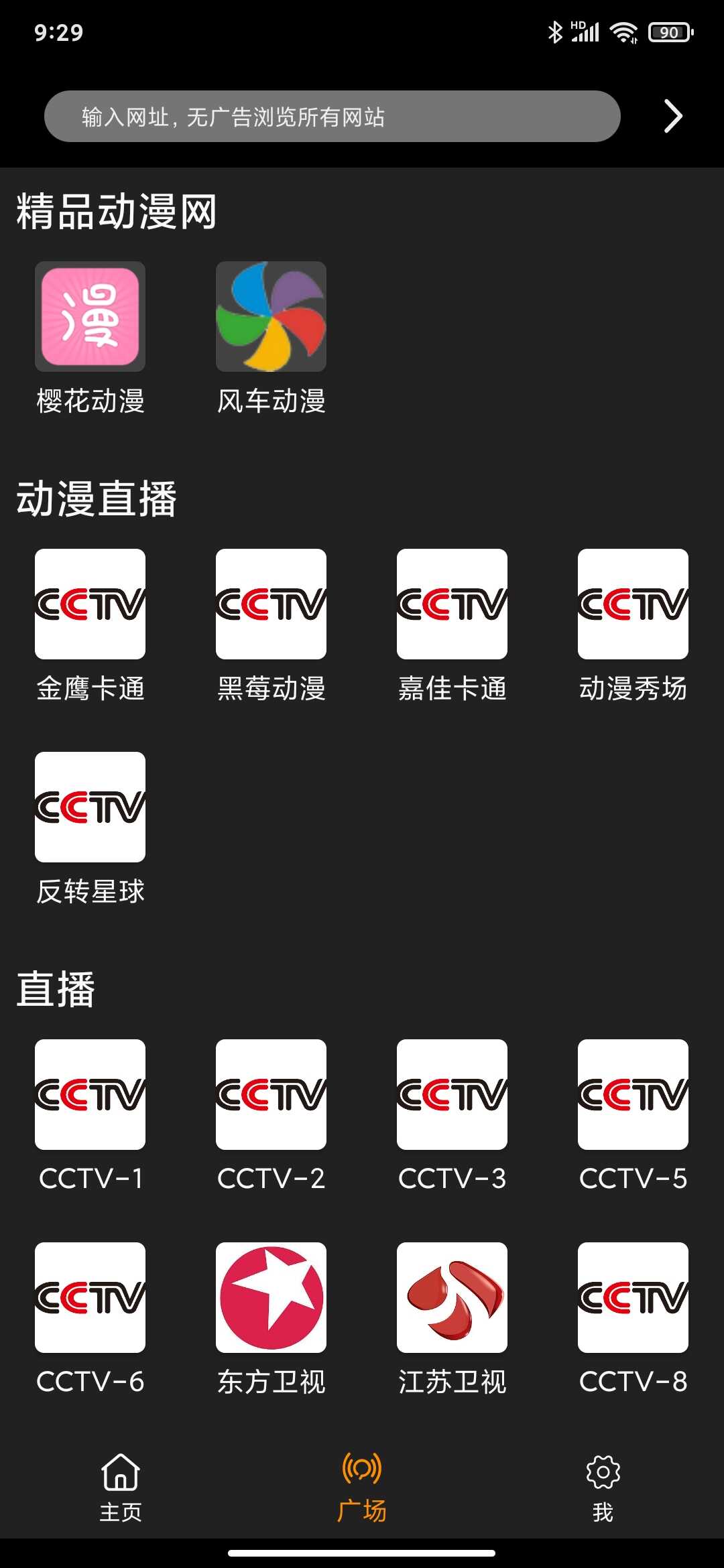Play the CCTV-5 sports channel
The width and height of the screenshot is (724, 1568).
click(x=633, y=1094)
